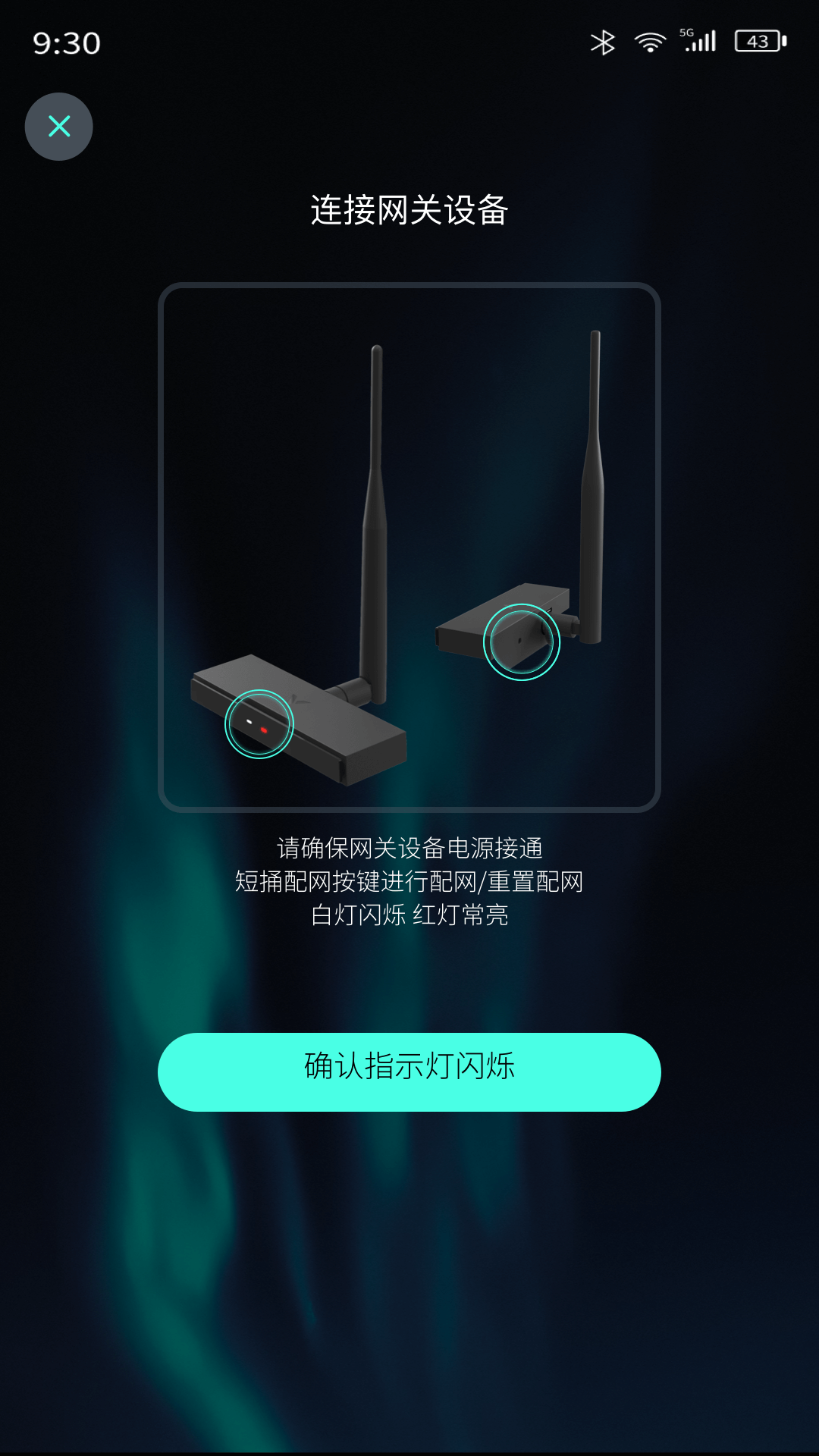The width and height of the screenshot is (819, 1456).
Task: Close the gateway connection screen
Action: [59, 127]
